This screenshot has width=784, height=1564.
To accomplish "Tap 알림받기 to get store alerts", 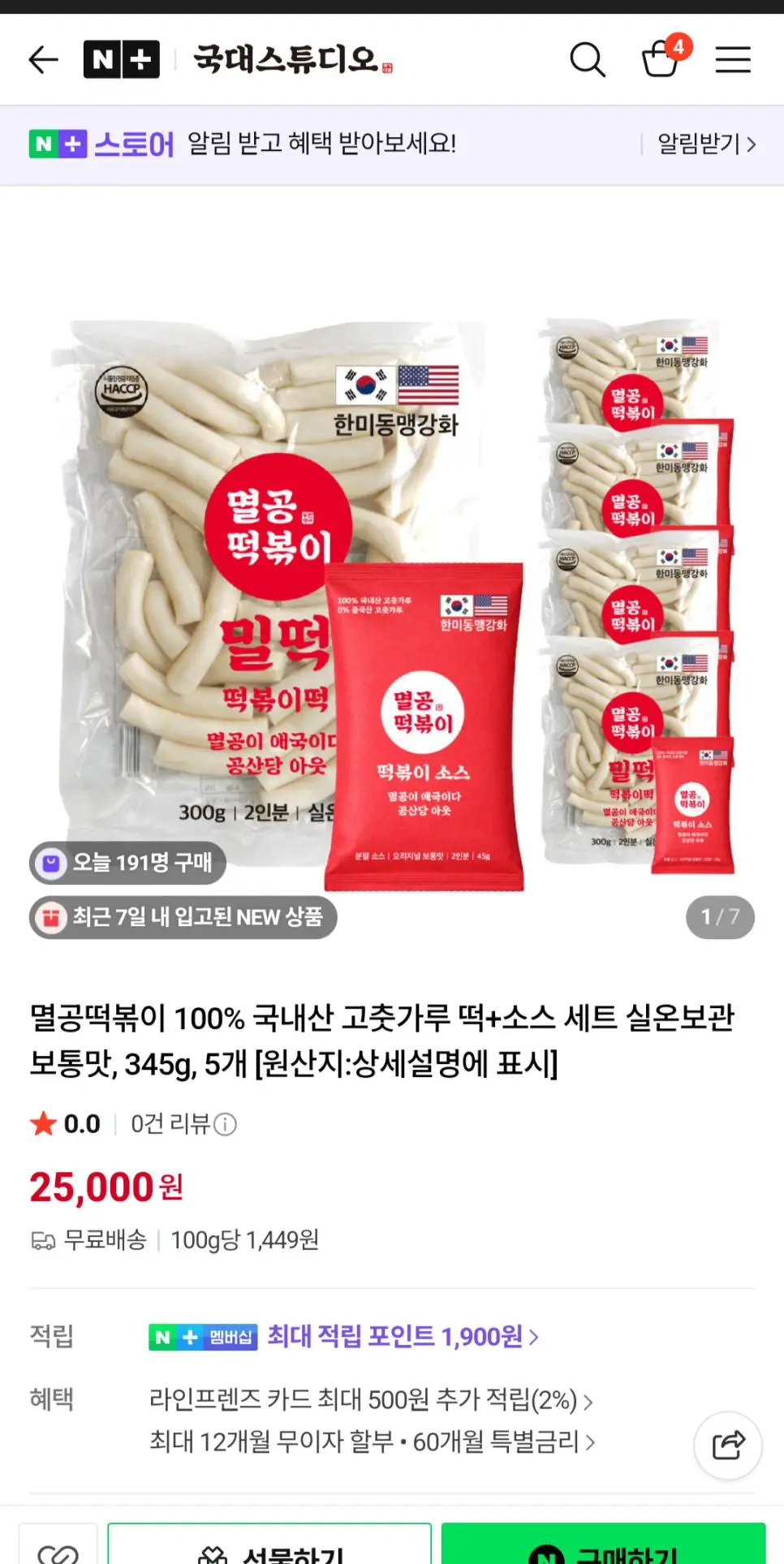I will click(x=705, y=144).
